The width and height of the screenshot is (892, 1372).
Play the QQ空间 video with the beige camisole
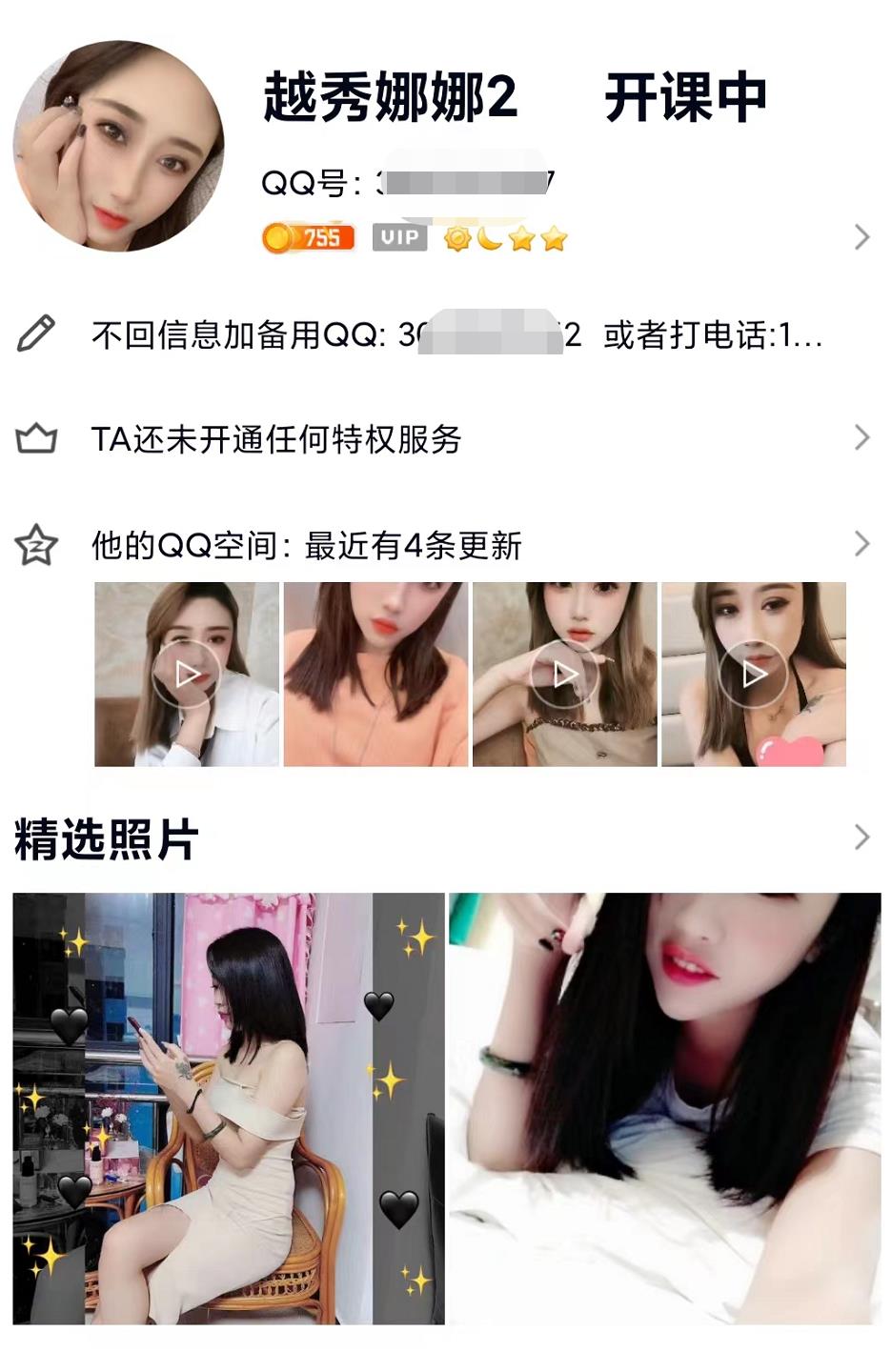pyautogui.click(x=564, y=675)
